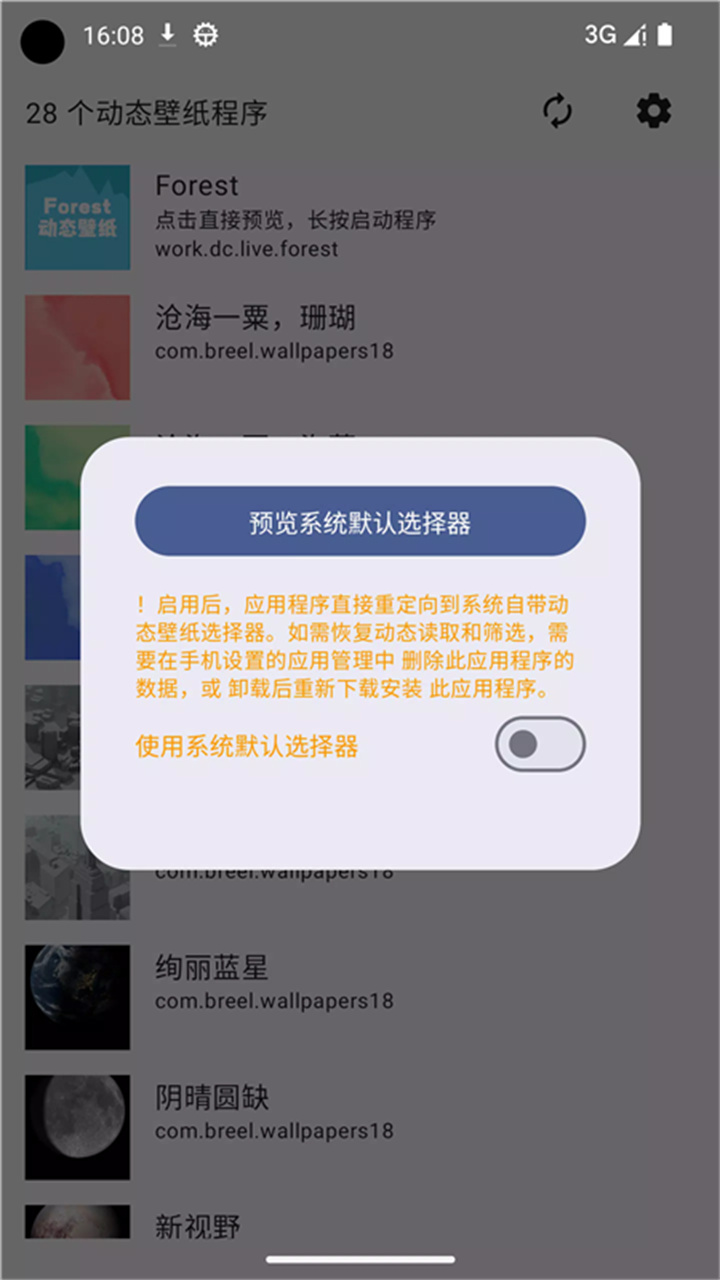Tap the title showing 28 个动态壁纸程序
Image resolution: width=720 pixels, height=1280 pixels.
[x=147, y=113]
